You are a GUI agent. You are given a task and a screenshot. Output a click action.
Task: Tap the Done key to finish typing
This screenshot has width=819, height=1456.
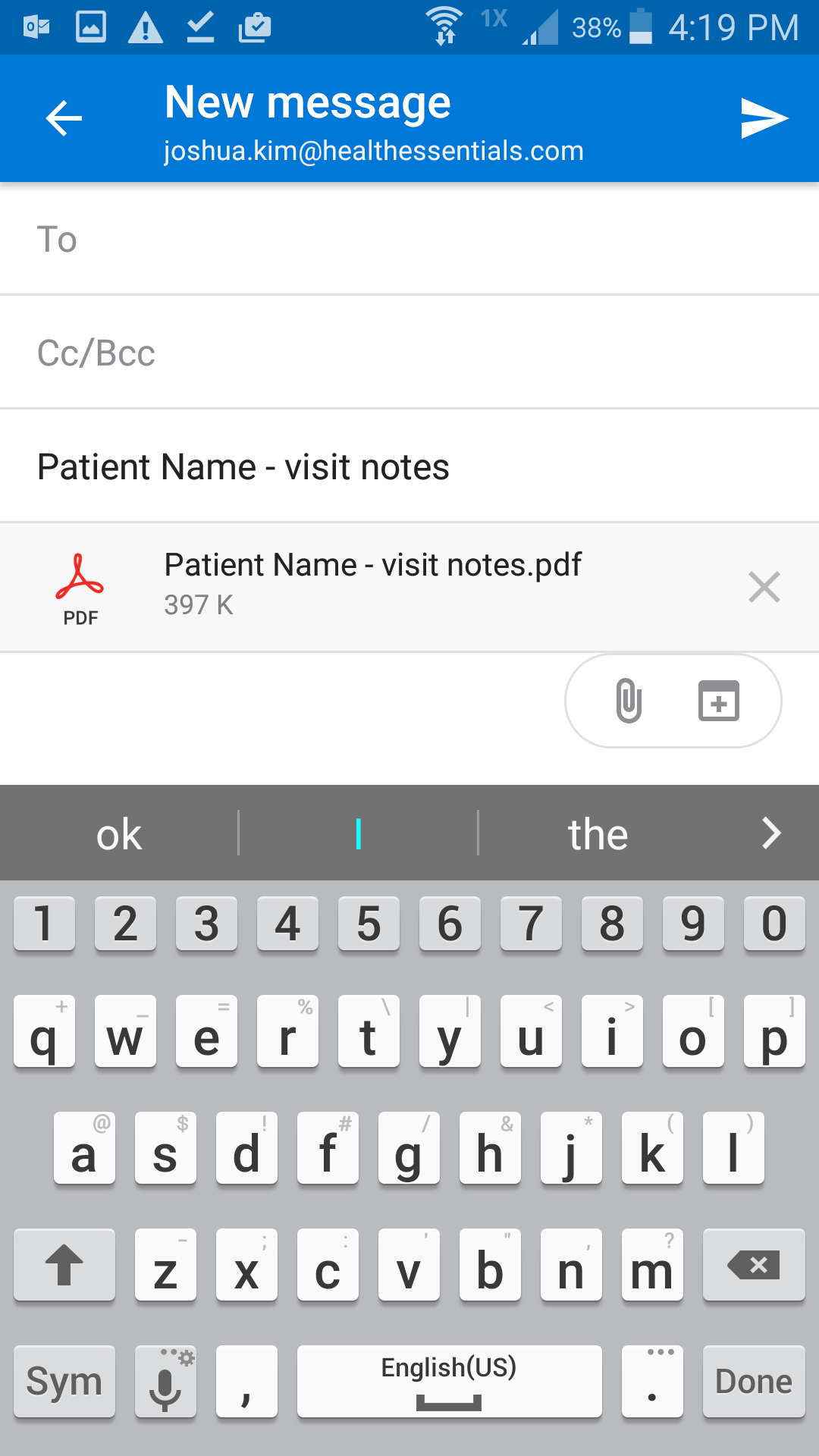tap(753, 1382)
